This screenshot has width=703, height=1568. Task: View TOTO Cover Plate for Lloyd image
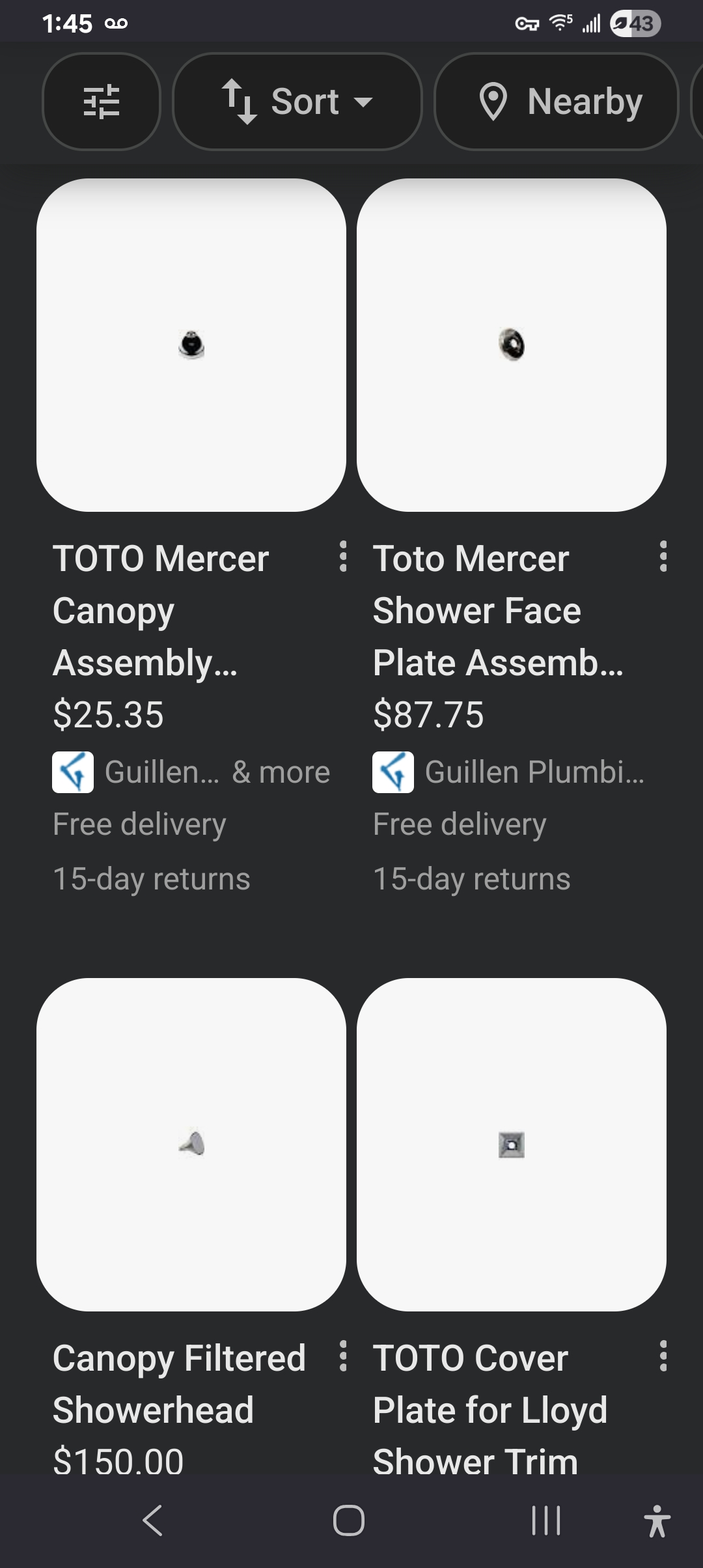512,1144
